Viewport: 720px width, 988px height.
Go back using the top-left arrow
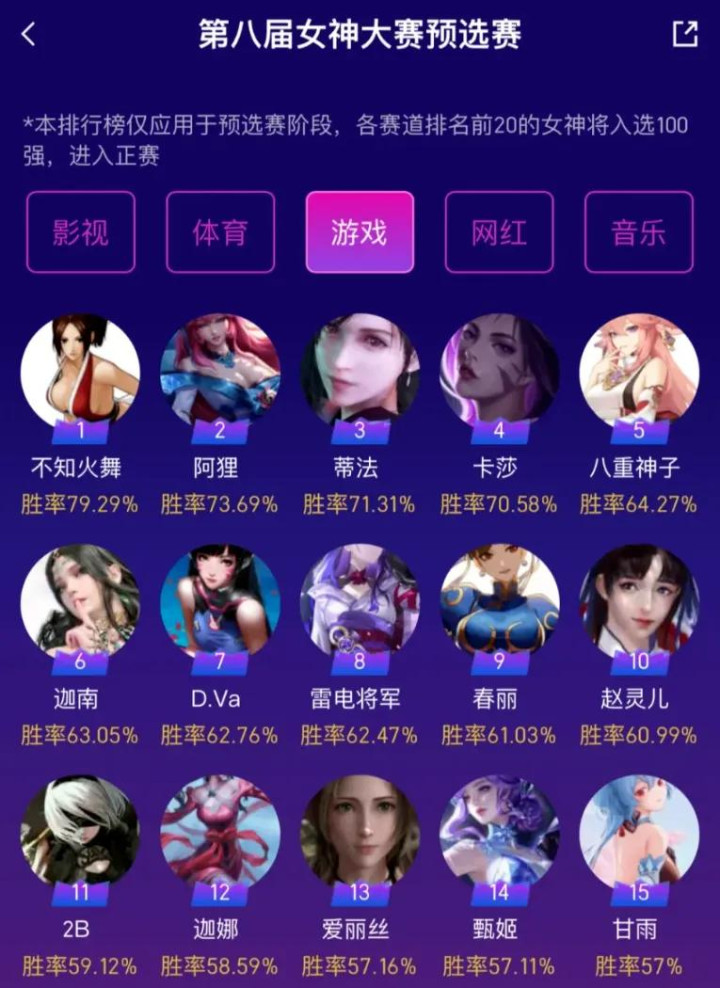point(28,34)
